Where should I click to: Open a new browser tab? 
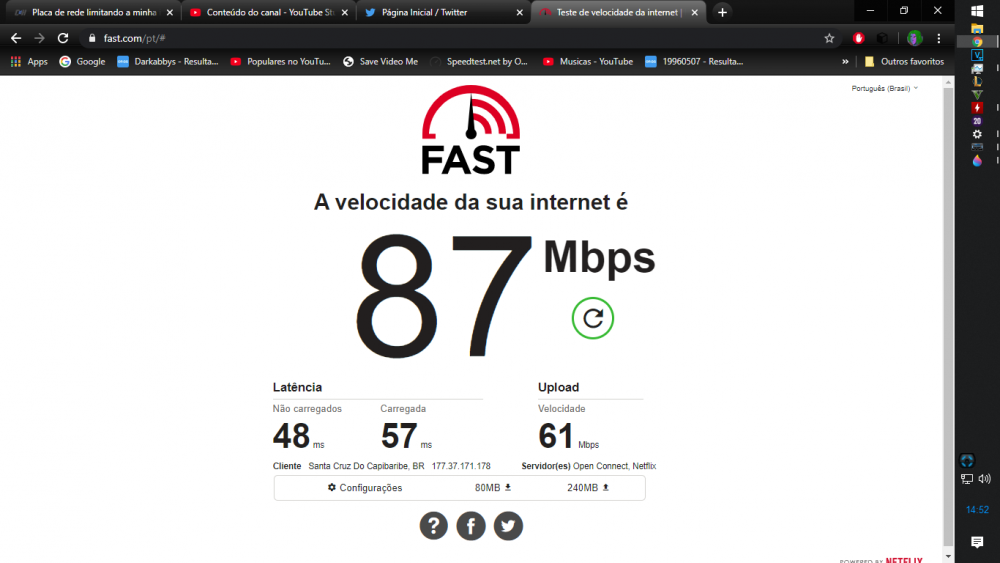click(722, 12)
